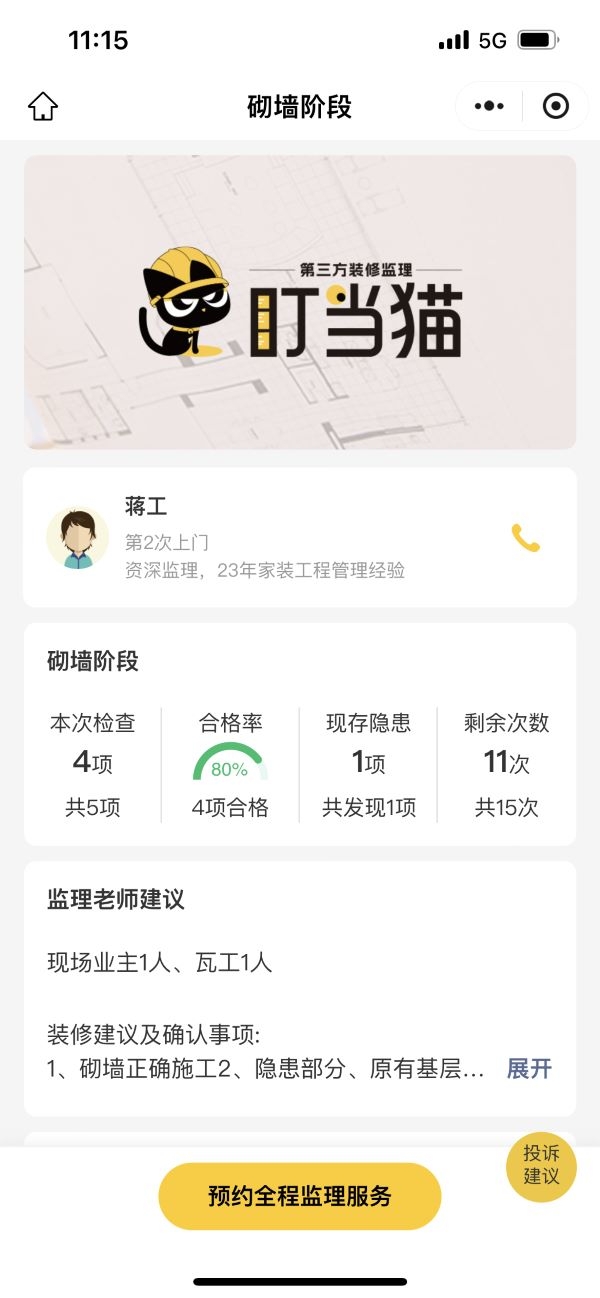The height and width of the screenshot is (1298, 600).
Task: Expand the 监理老师建议 text with 展开
Action: 529,1068
